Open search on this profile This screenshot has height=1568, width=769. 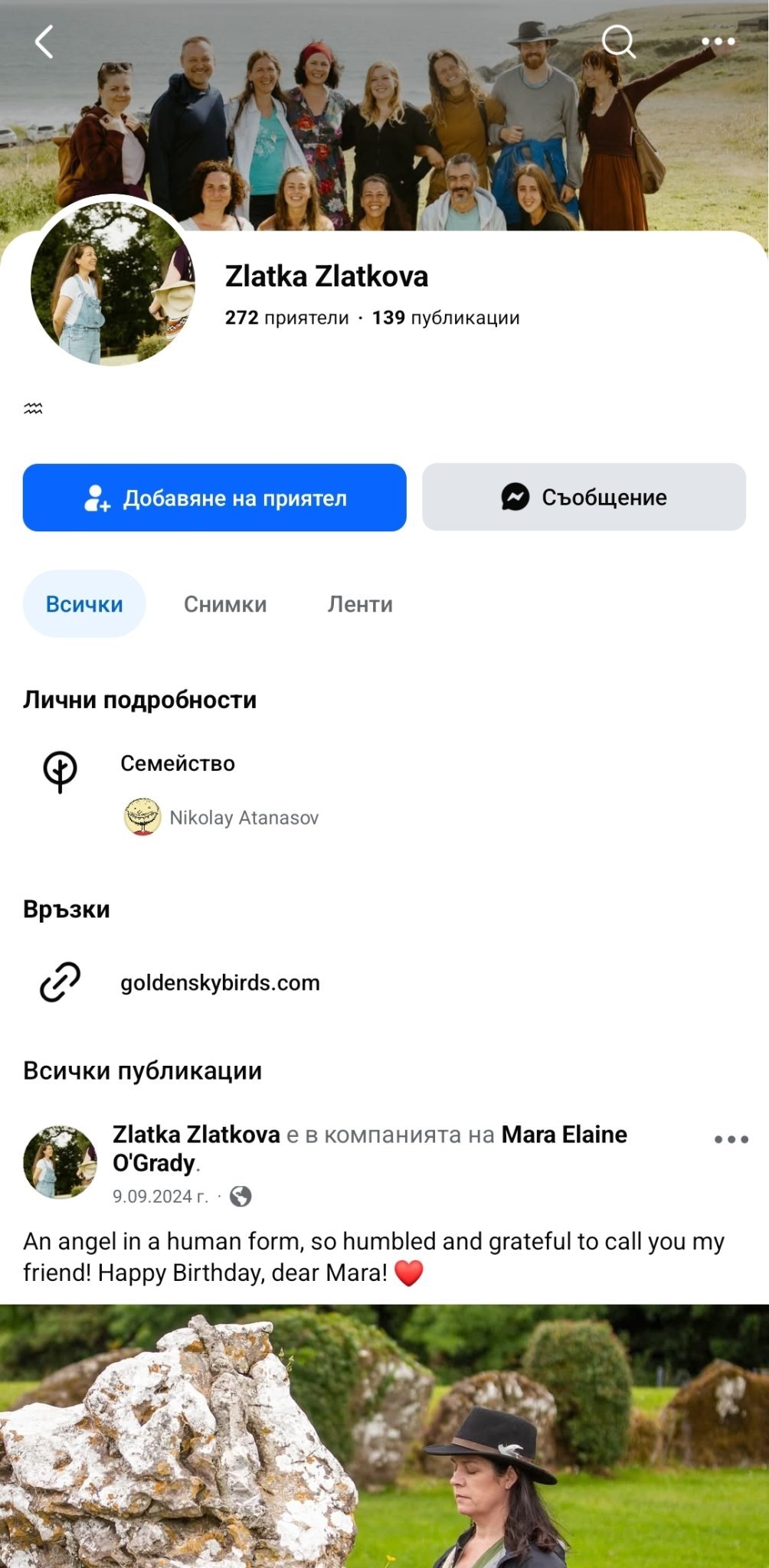tap(618, 42)
